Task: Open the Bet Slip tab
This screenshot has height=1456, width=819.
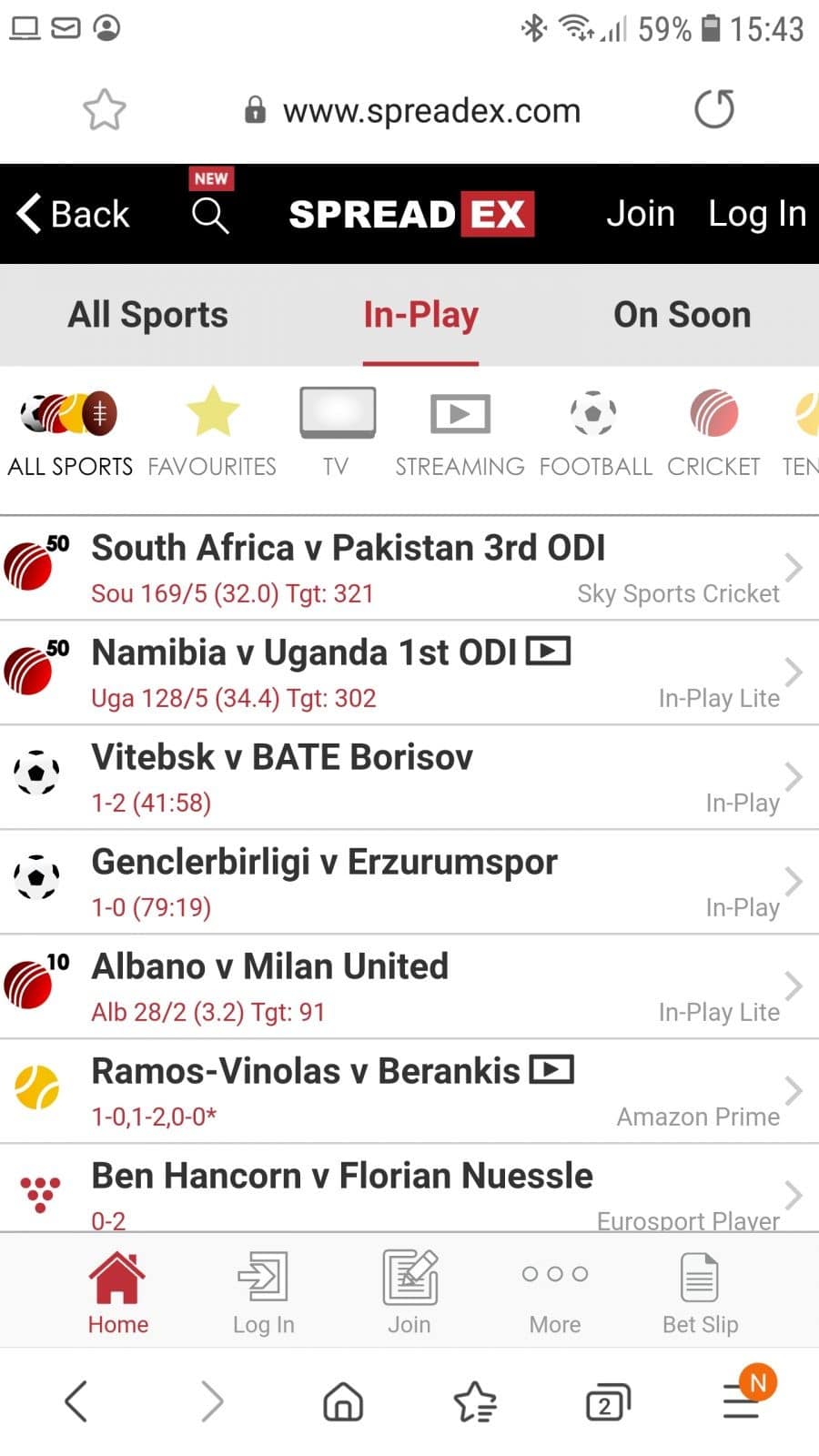Action: pyautogui.click(x=700, y=1292)
